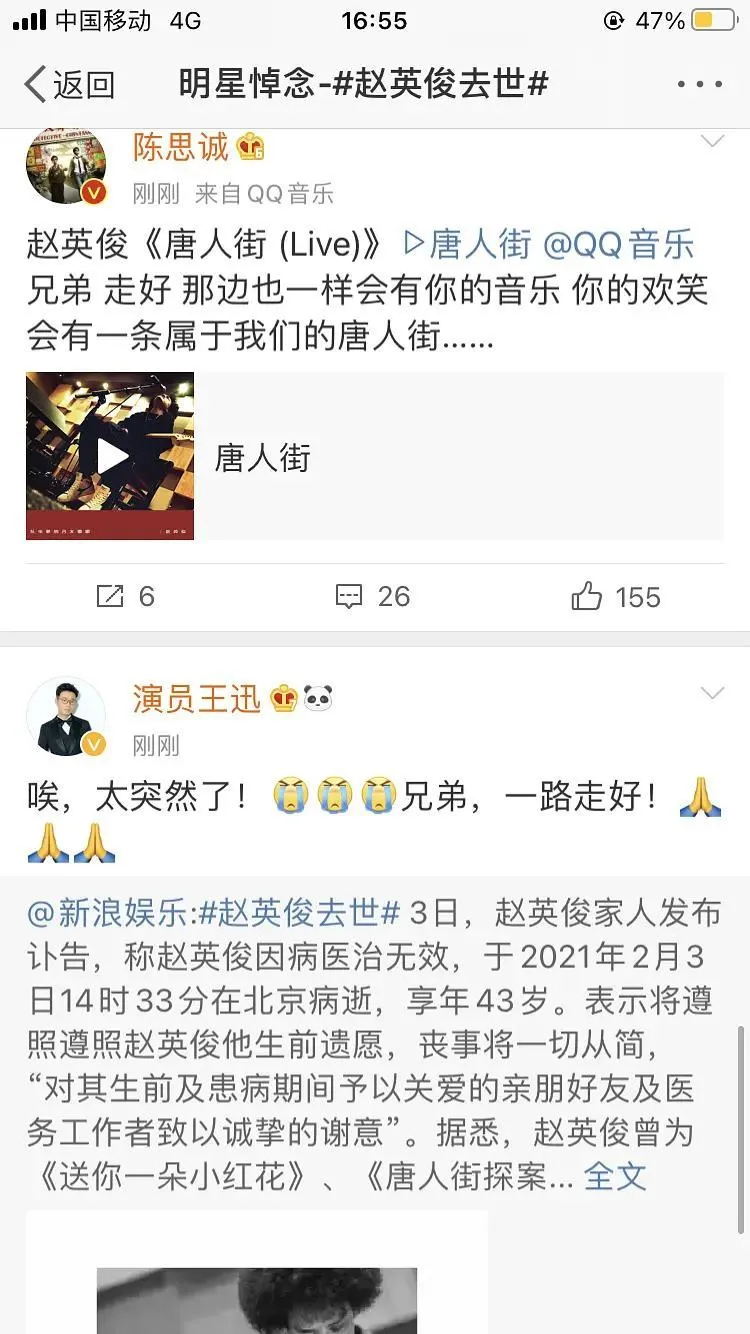Screen dimensions: 750x1334
Task: Expand options chevron on 陈思诚's post
Action: [711, 143]
